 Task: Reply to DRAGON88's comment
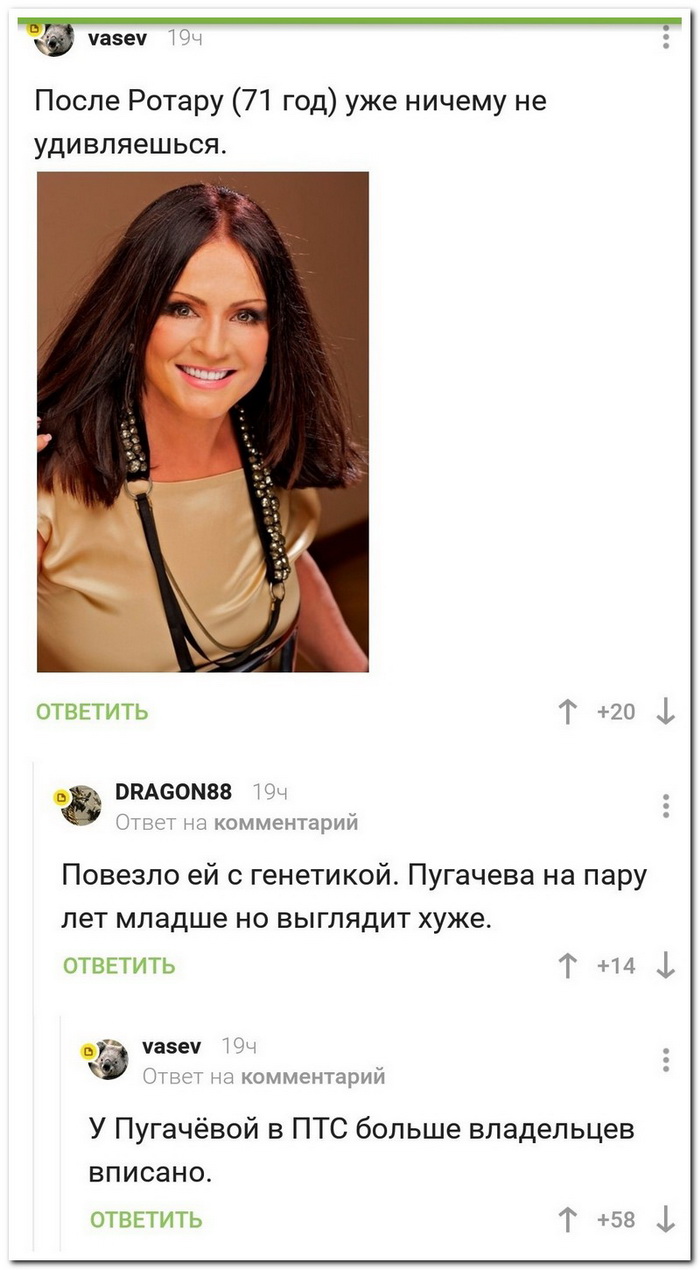click(x=119, y=966)
